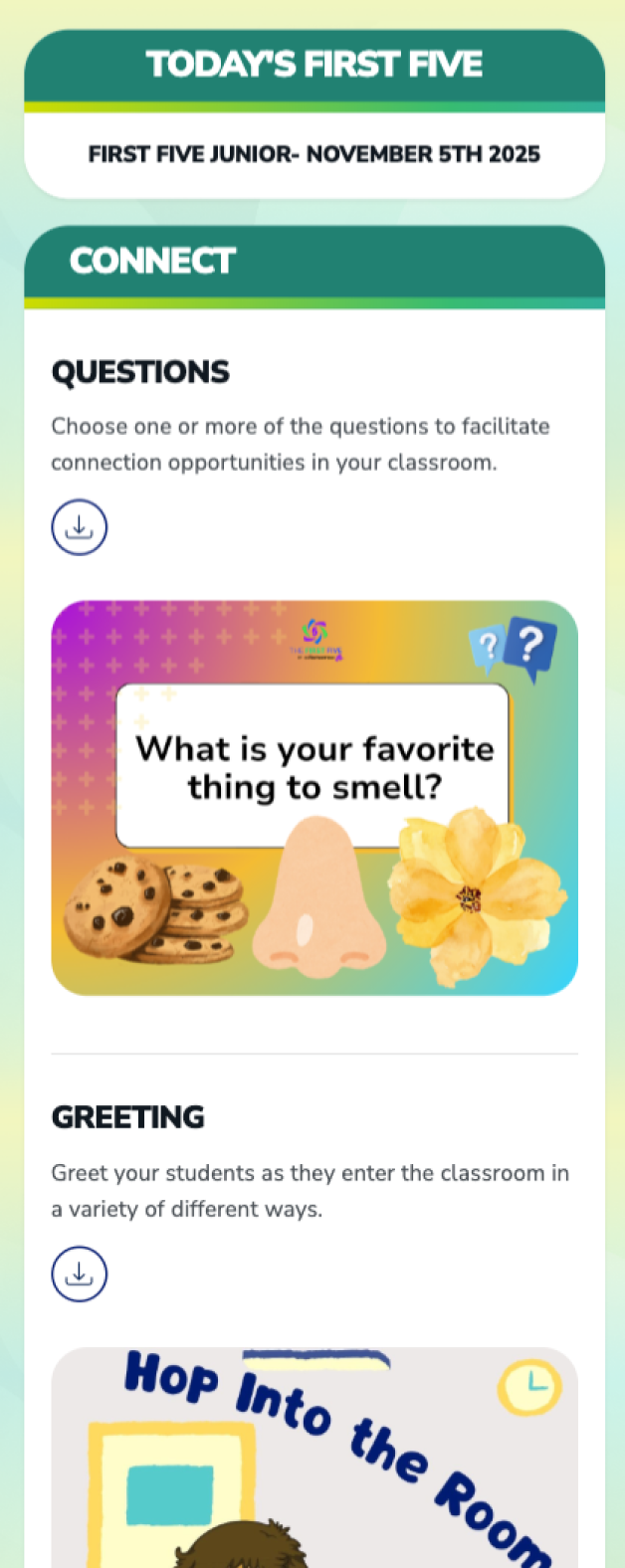
Task: Open the favorite smell question card
Action: pos(313,797)
